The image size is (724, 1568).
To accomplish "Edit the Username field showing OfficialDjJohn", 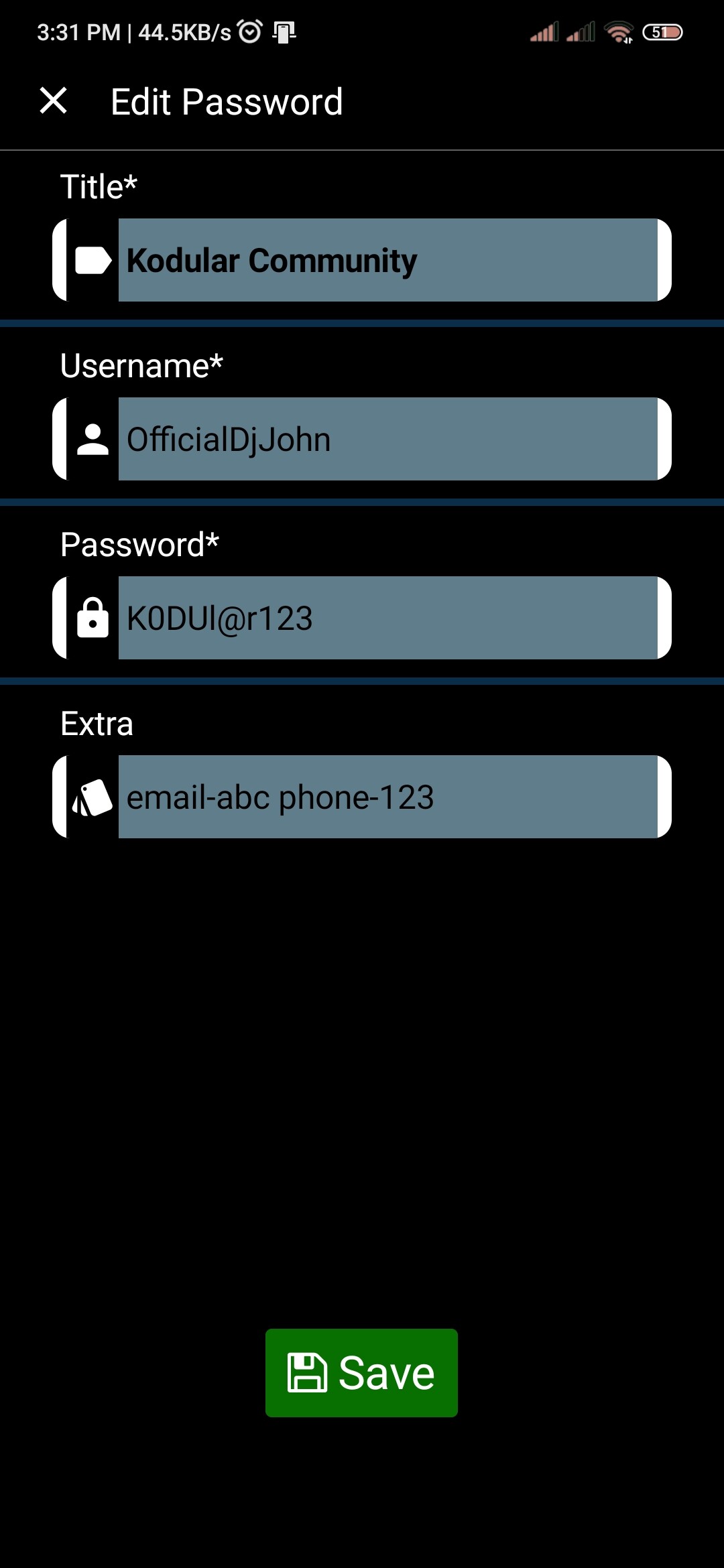I will [x=388, y=439].
